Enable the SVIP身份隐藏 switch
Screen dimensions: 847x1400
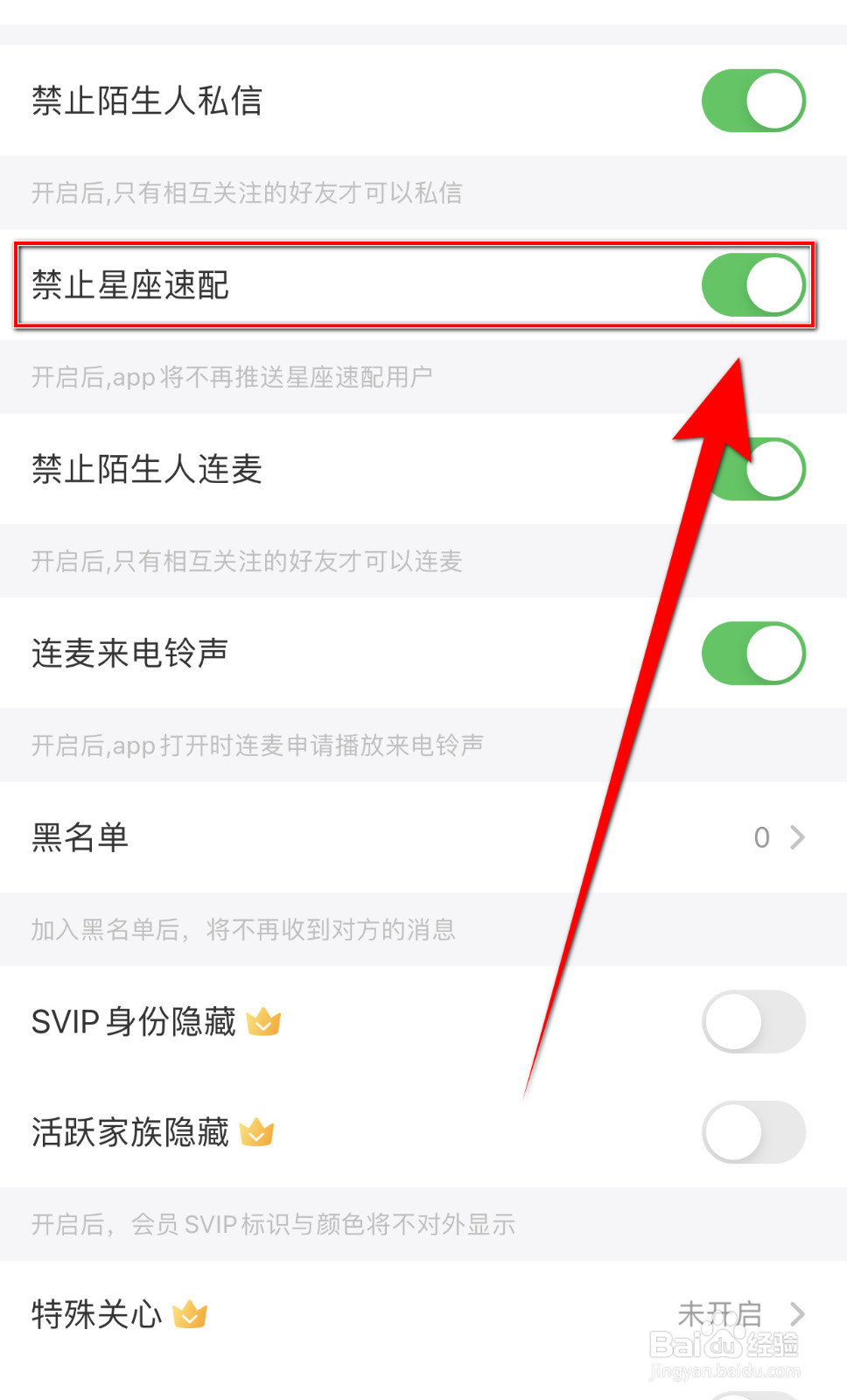753,1021
